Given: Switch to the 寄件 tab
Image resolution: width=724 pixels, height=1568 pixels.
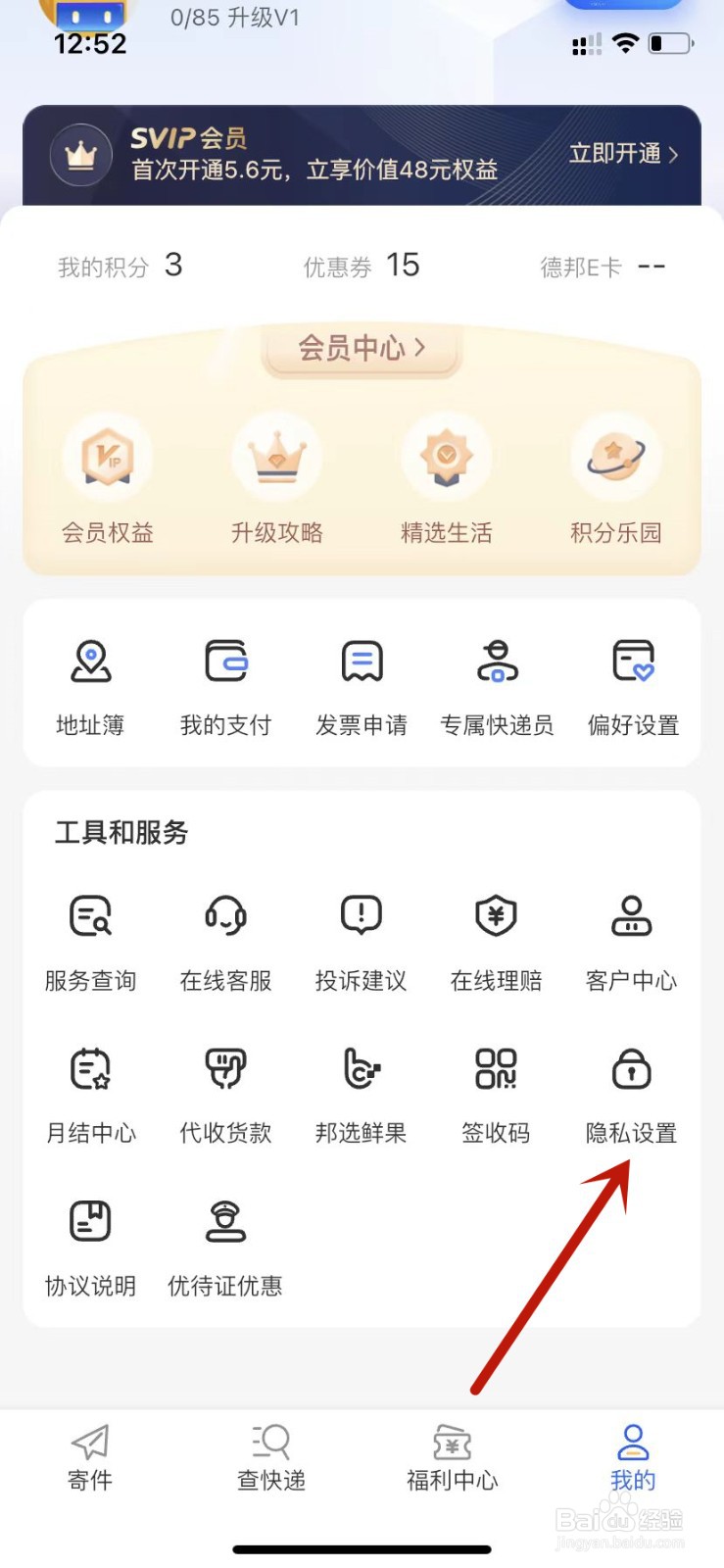Looking at the screenshot, I should [90, 1457].
